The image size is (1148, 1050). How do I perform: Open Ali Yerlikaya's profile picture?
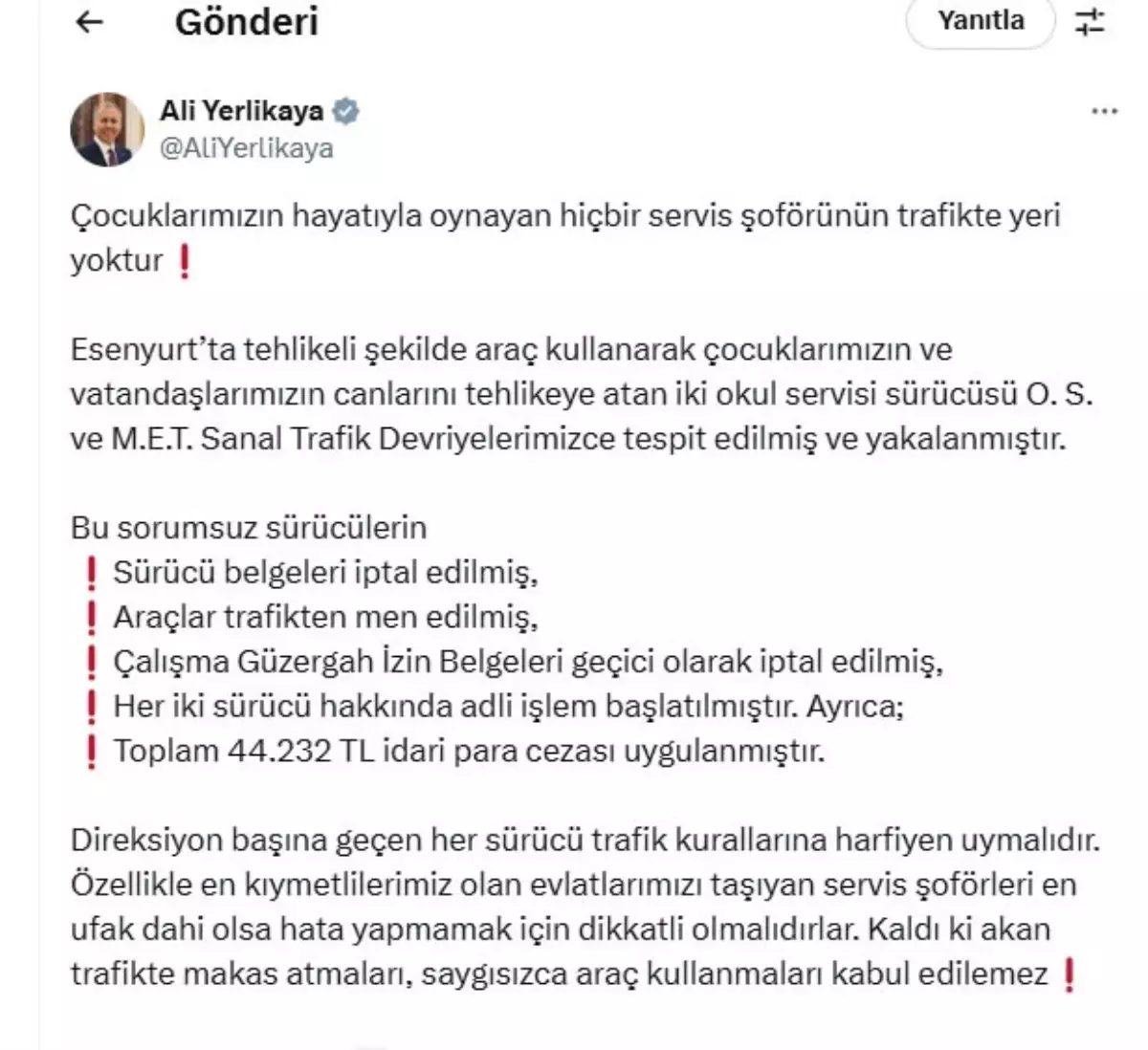pyautogui.click(x=107, y=129)
